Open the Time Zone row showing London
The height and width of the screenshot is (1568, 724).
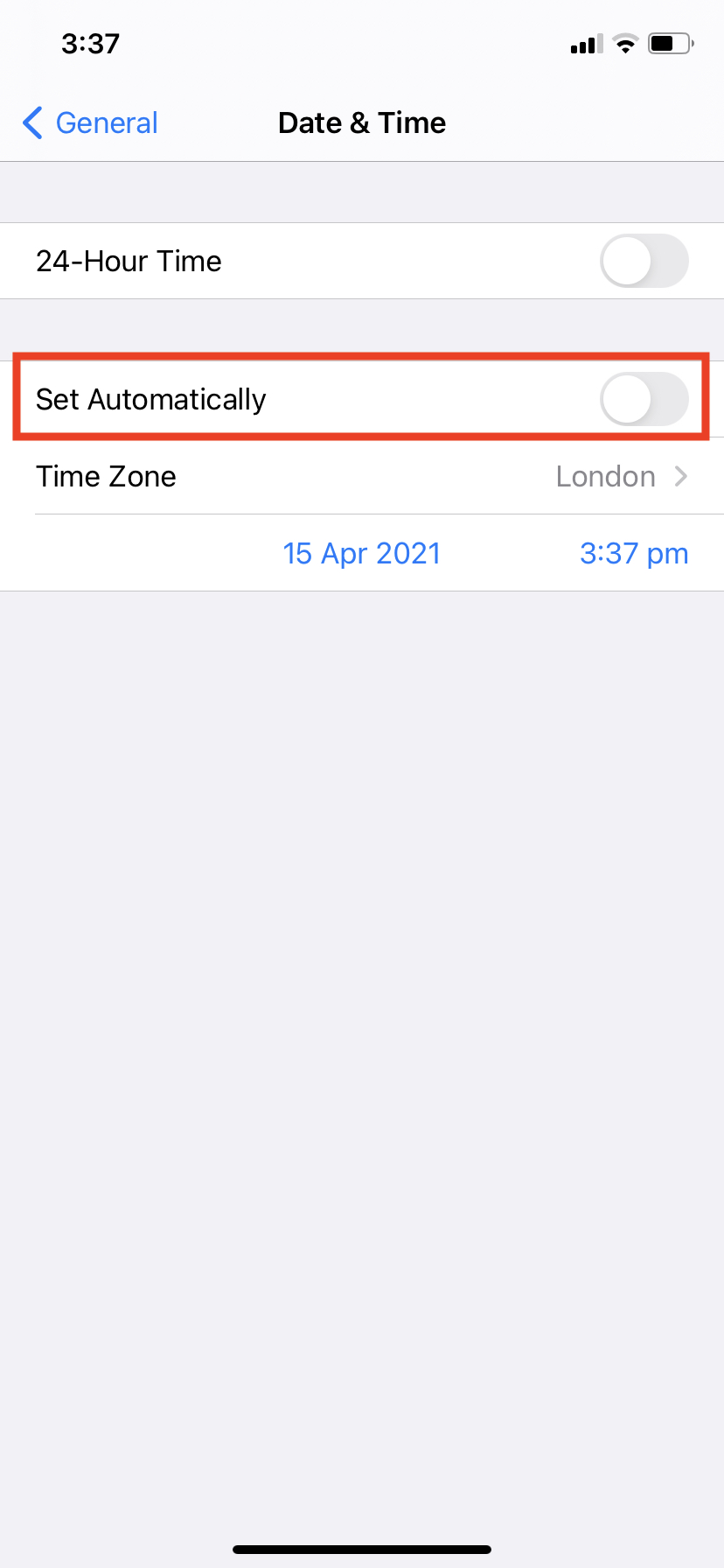pos(362,476)
